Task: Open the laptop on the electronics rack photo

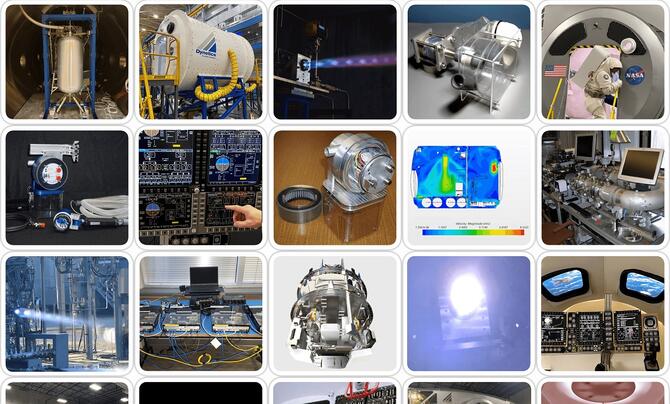Action: 201,313
